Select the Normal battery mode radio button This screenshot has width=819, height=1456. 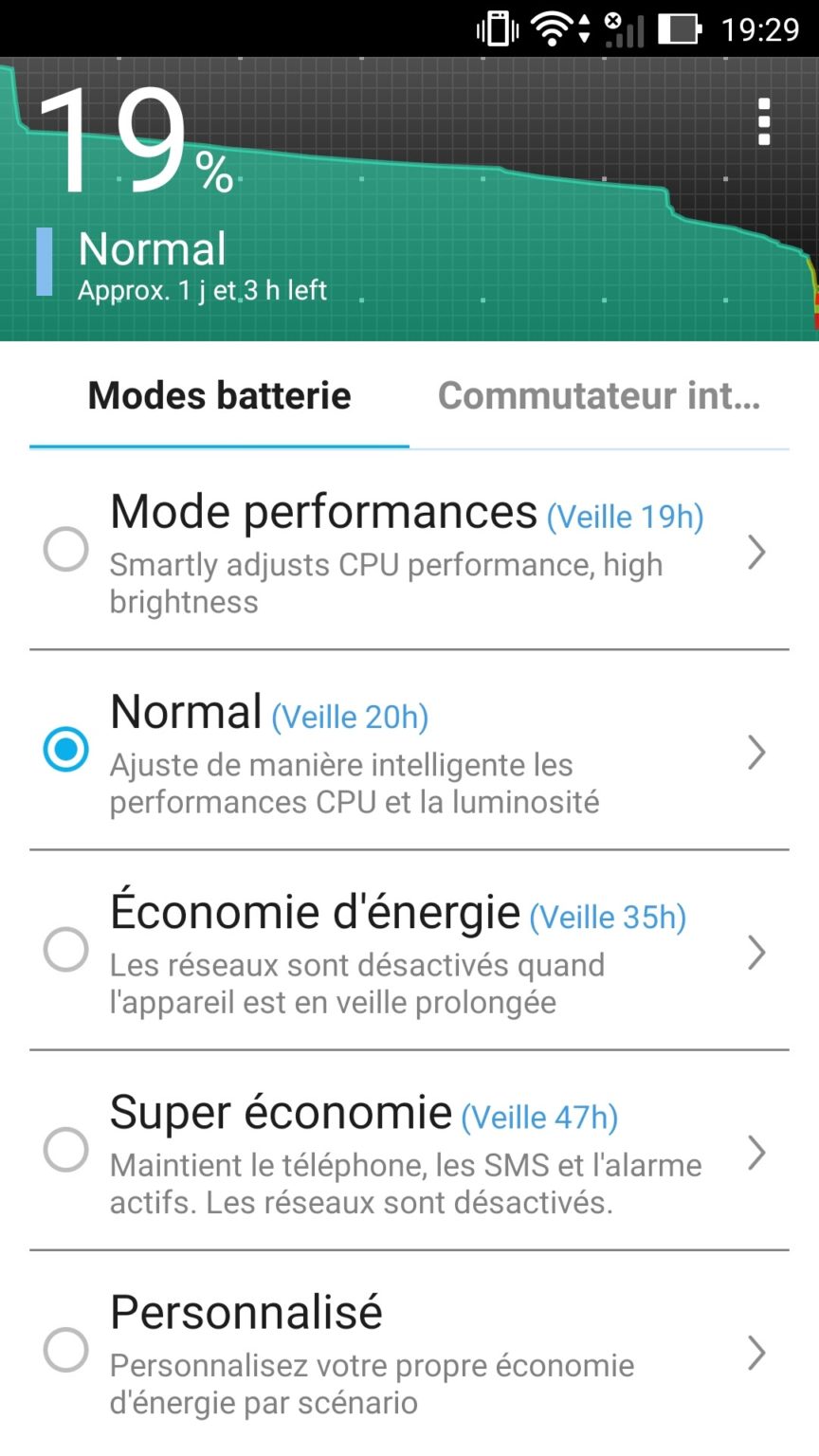click(x=66, y=750)
